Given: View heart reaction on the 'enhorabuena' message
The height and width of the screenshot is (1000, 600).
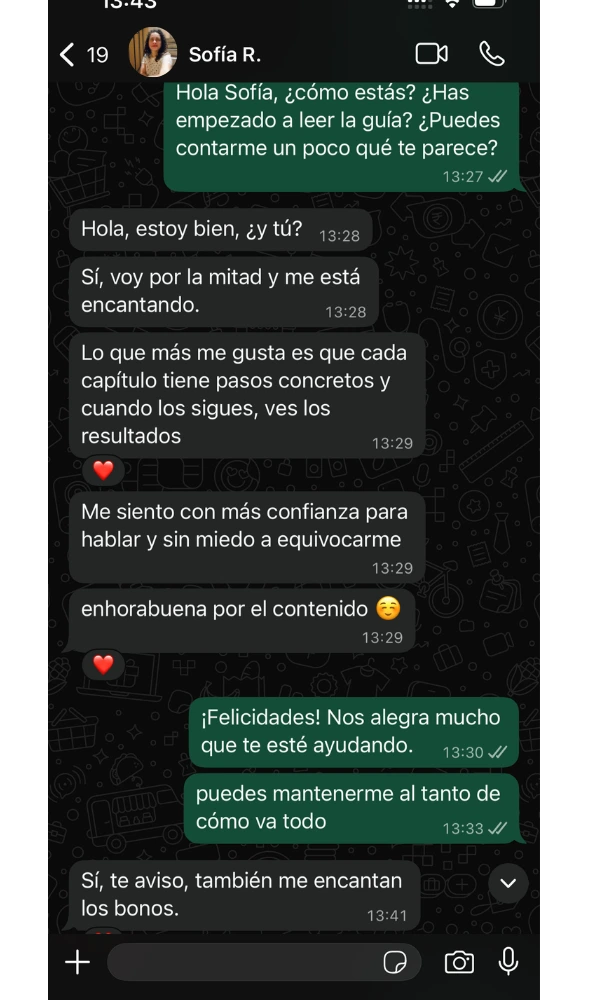Looking at the screenshot, I should pyautogui.click(x=103, y=663).
